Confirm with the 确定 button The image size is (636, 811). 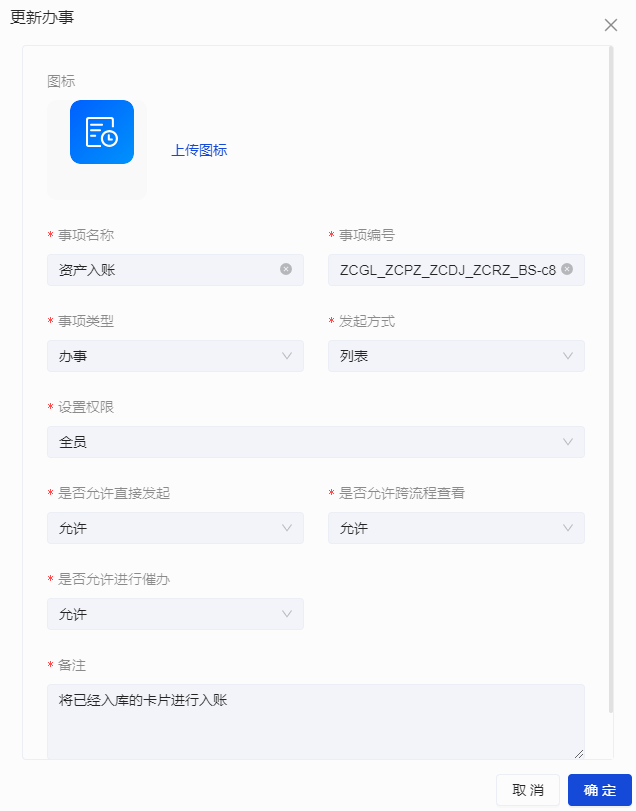tap(600, 790)
